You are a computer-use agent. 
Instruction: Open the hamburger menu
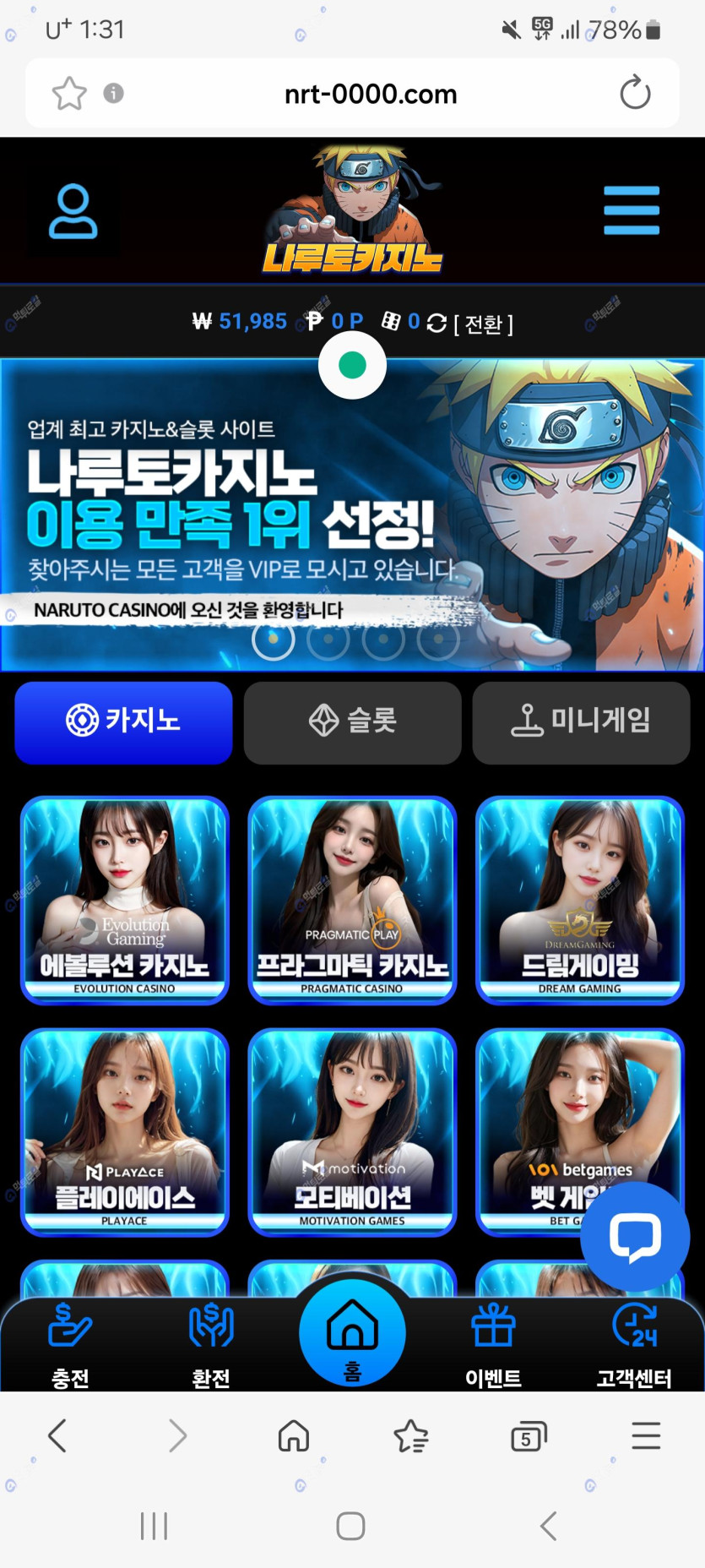click(x=631, y=211)
